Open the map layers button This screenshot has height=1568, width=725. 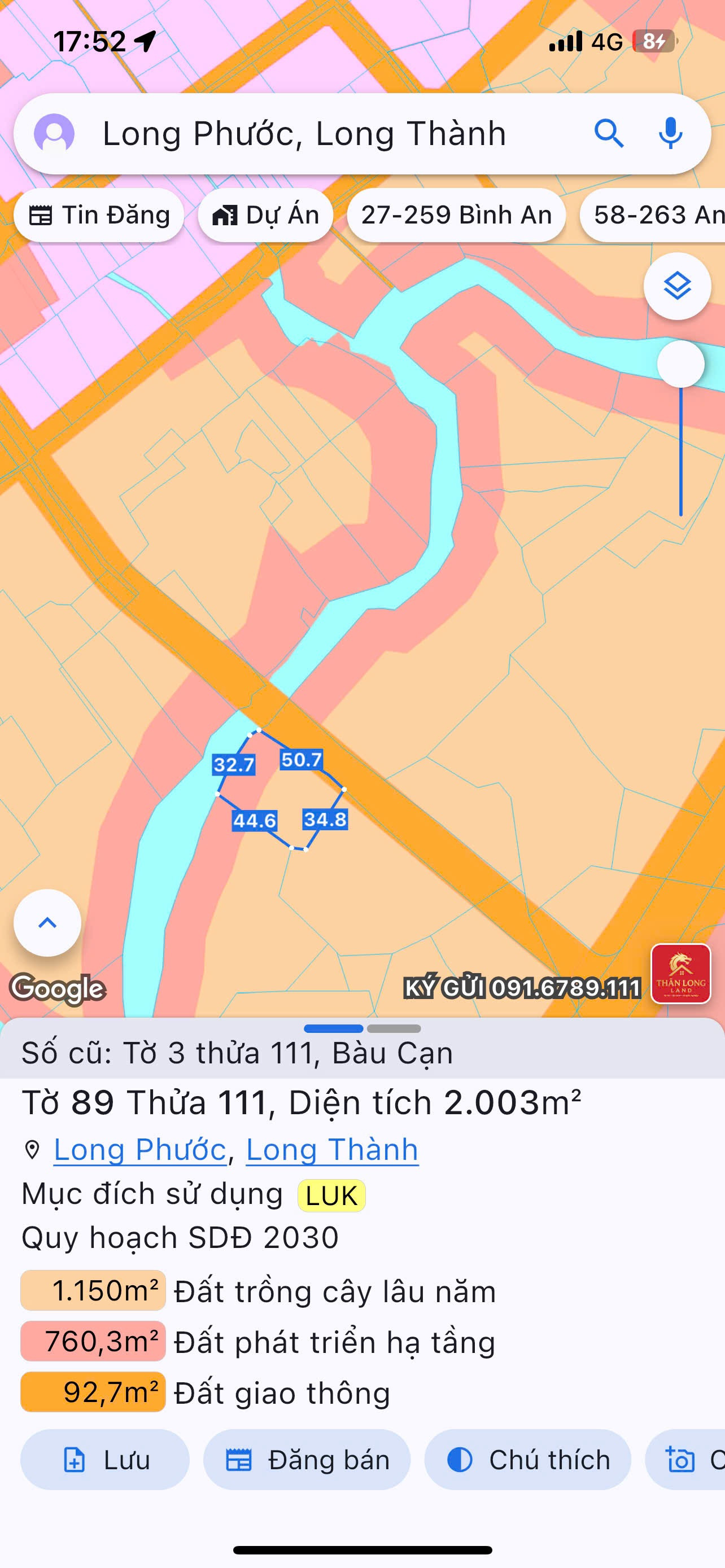click(x=677, y=286)
